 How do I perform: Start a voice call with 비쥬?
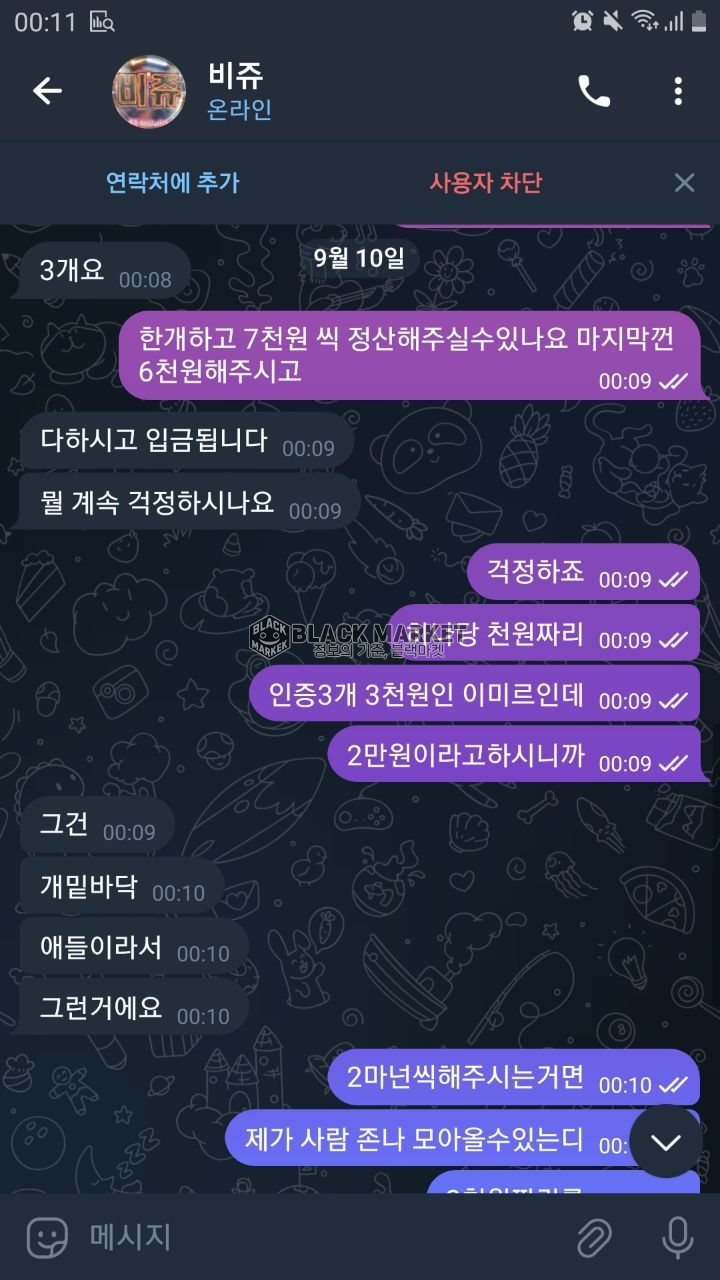[593, 91]
